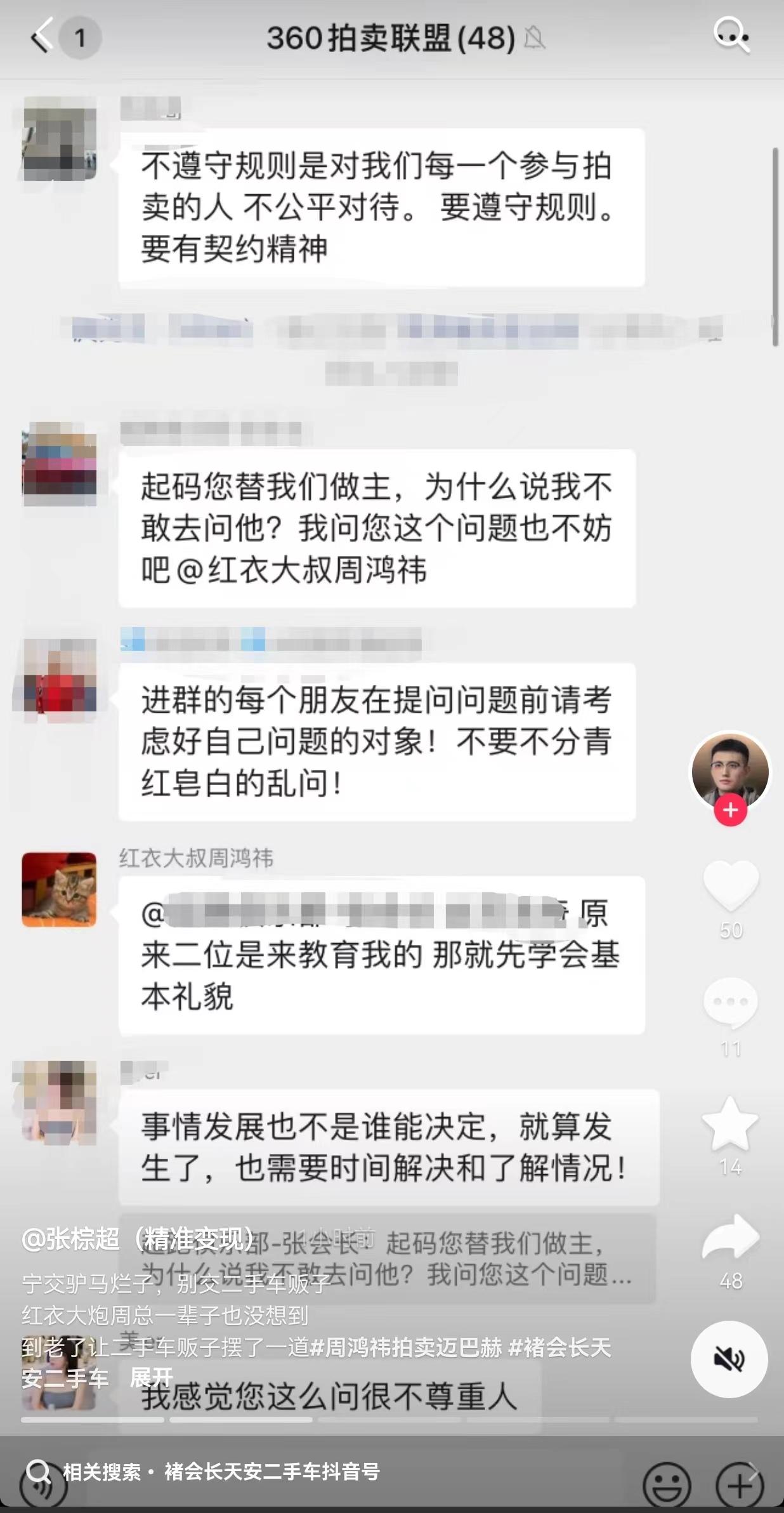Like this post with the heart
Viewport: 784px width, 1513px height.
[730, 885]
